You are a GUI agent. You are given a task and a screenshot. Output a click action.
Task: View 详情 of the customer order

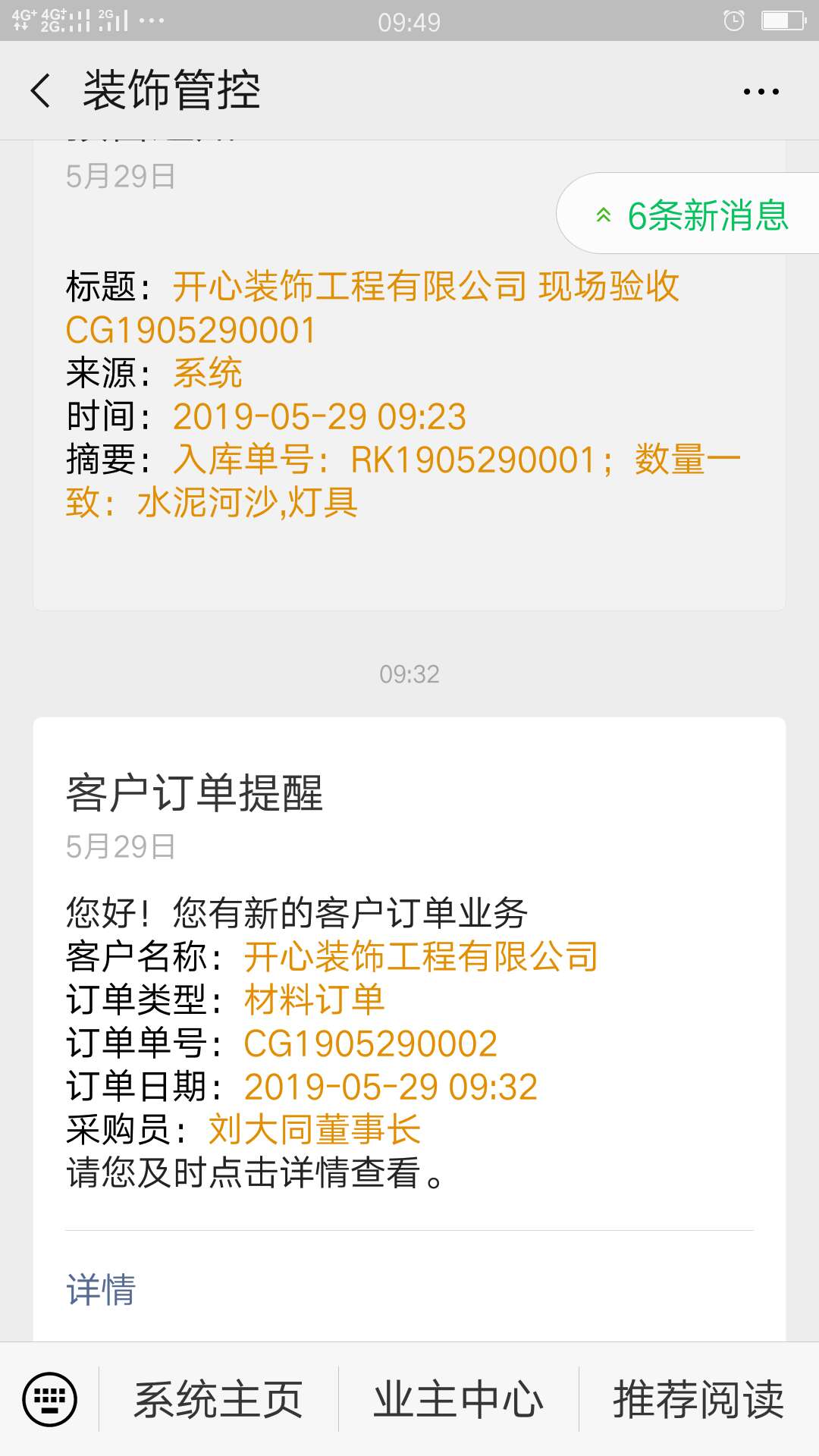[102, 1289]
